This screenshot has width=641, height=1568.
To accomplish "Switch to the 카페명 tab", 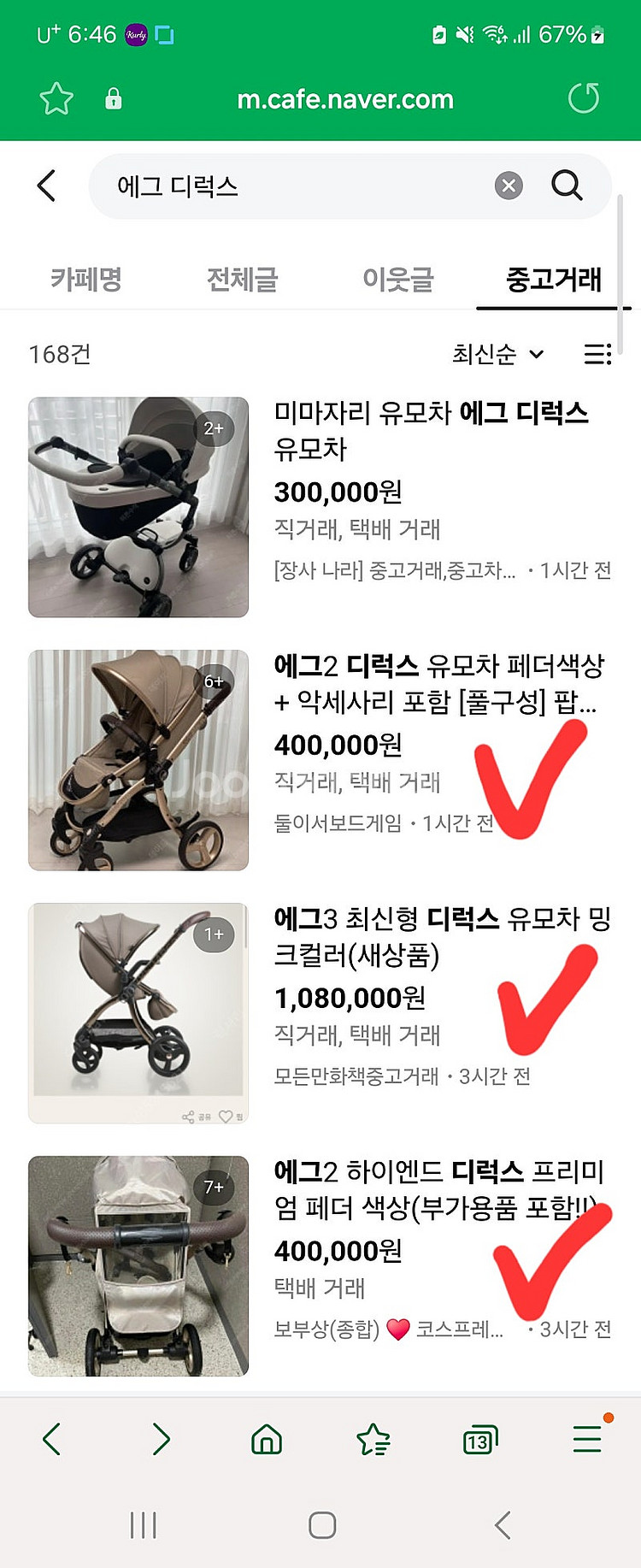I will tap(86, 279).
